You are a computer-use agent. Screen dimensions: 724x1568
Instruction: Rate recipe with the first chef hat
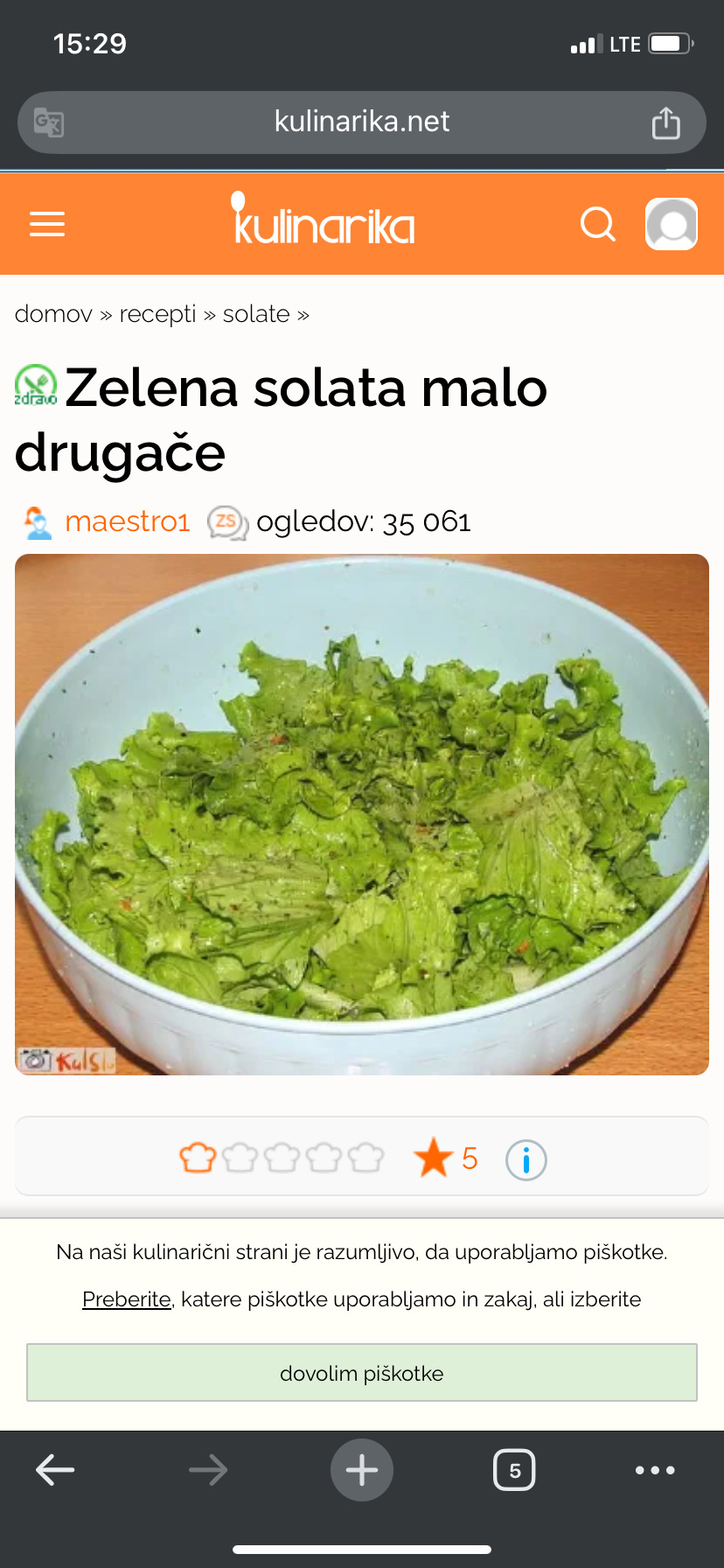[x=198, y=1158]
